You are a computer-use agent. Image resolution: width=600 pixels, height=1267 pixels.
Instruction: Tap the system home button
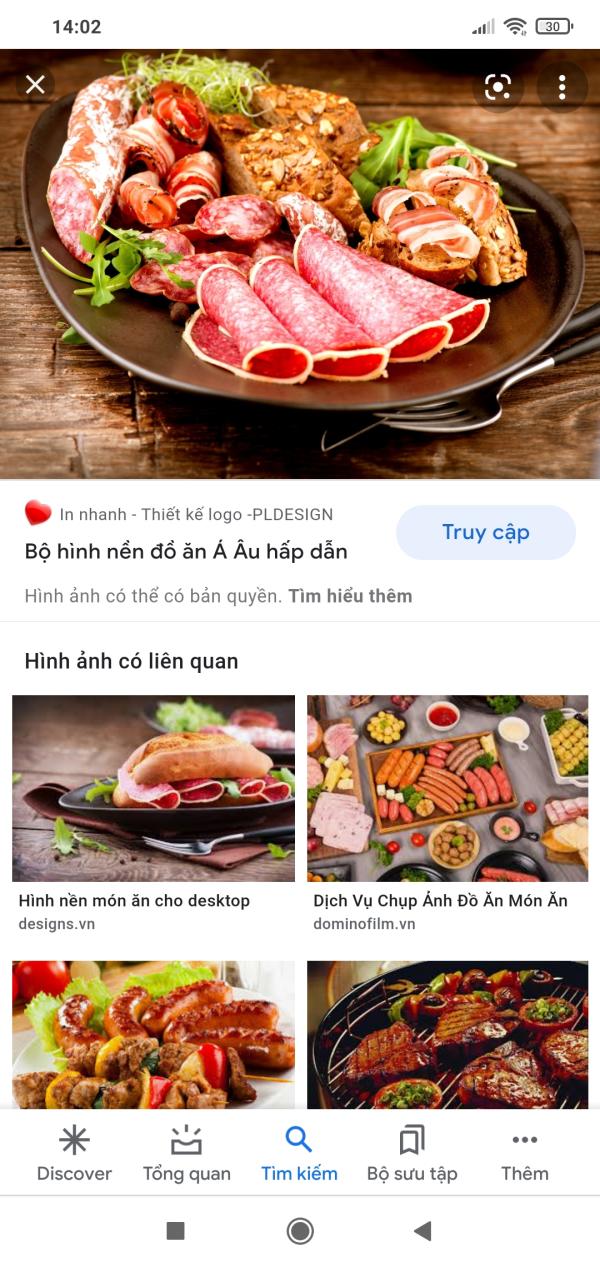pyautogui.click(x=300, y=1231)
